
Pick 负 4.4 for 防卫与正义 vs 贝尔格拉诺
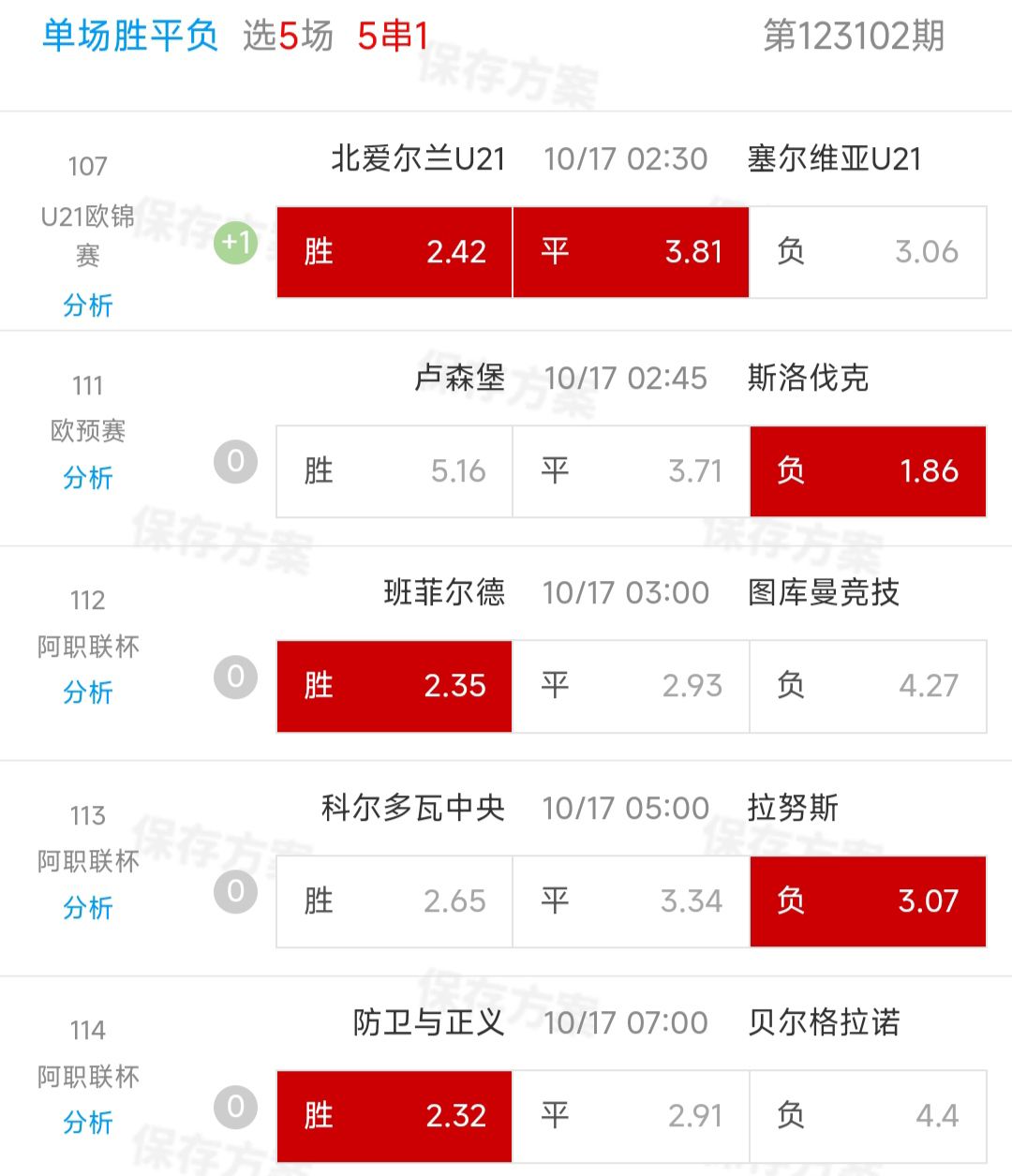[868, 1116]
